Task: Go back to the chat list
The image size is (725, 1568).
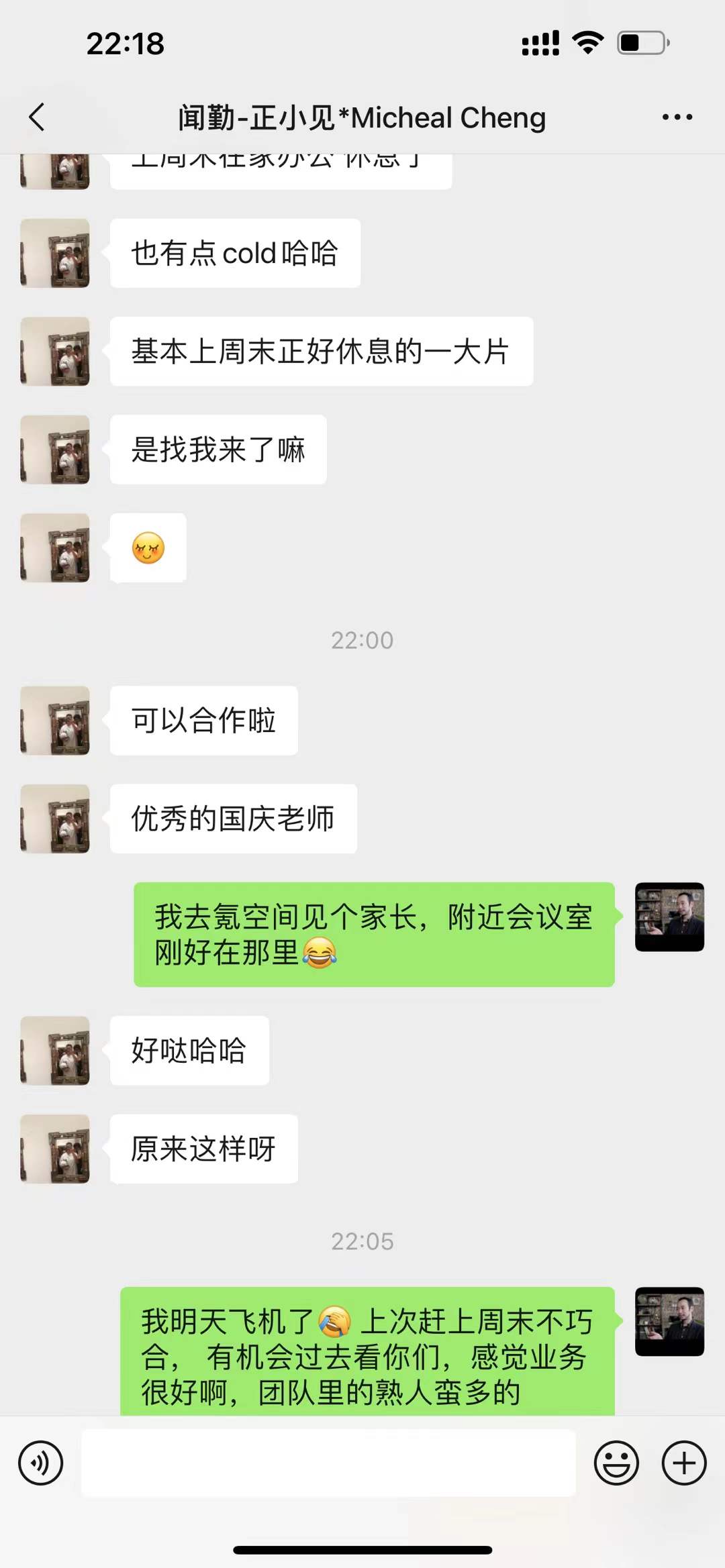Action: (38, 117)
